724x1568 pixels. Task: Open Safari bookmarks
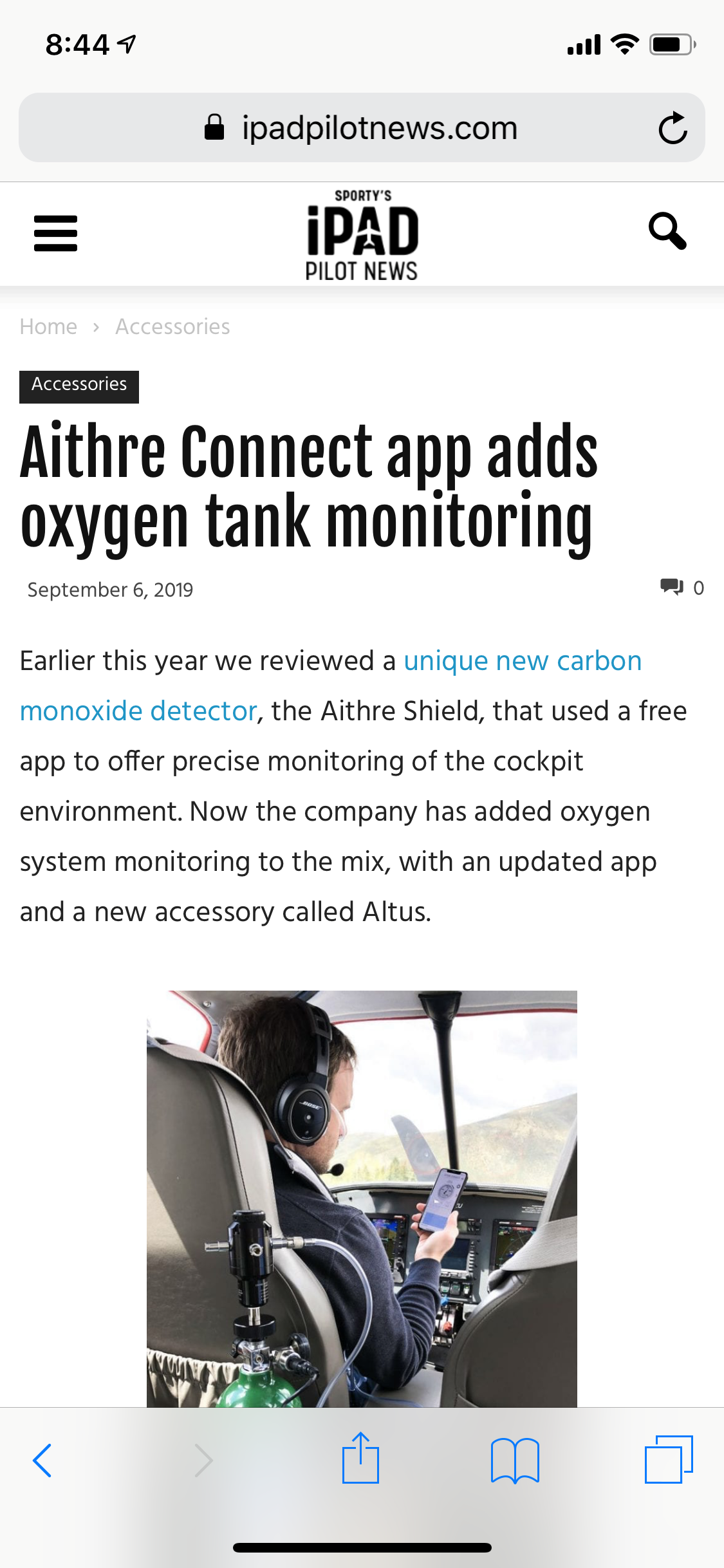tap(514, 1460)
